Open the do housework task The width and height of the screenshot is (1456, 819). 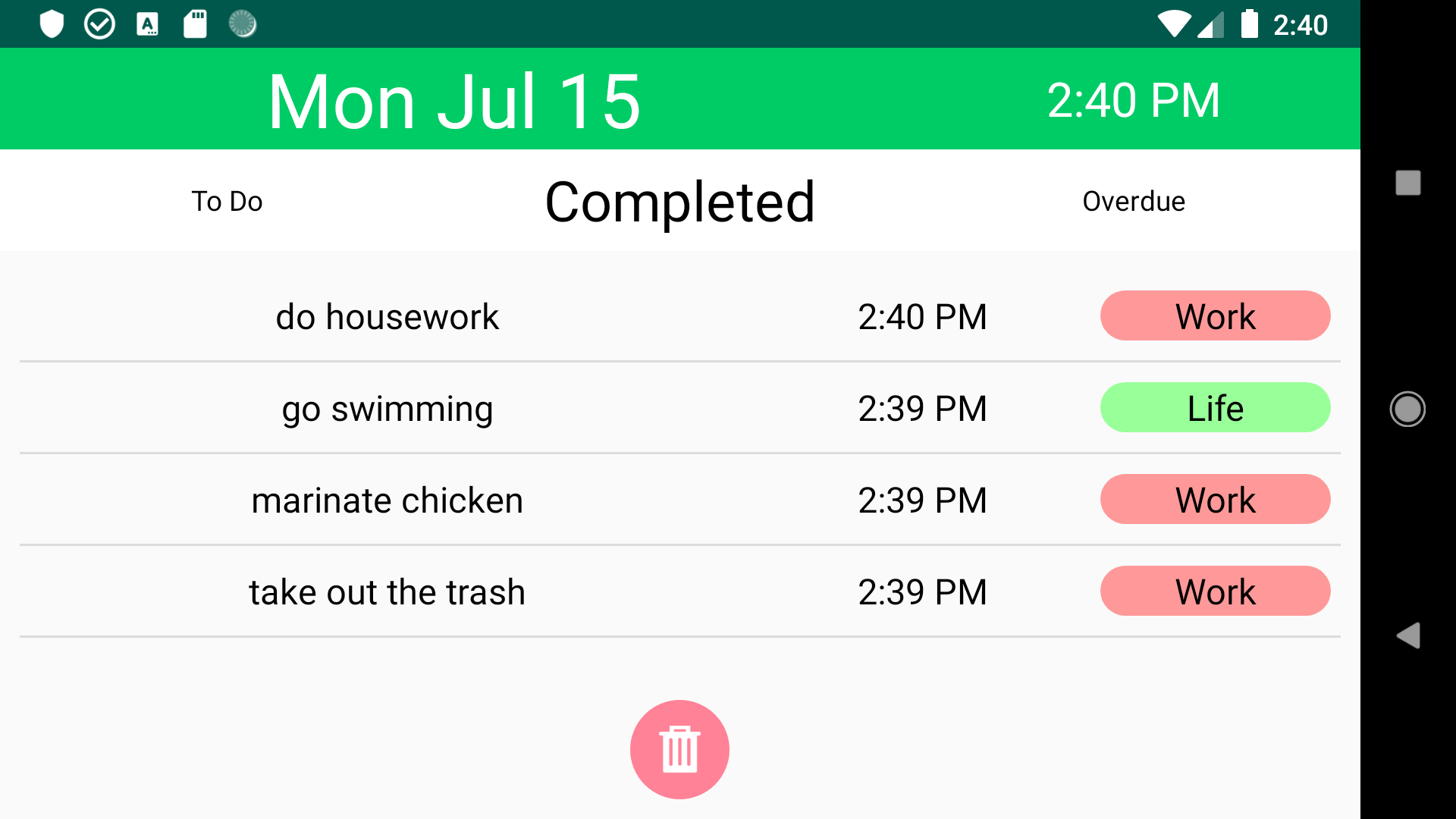pyautogui.click(x=387, y=317)
